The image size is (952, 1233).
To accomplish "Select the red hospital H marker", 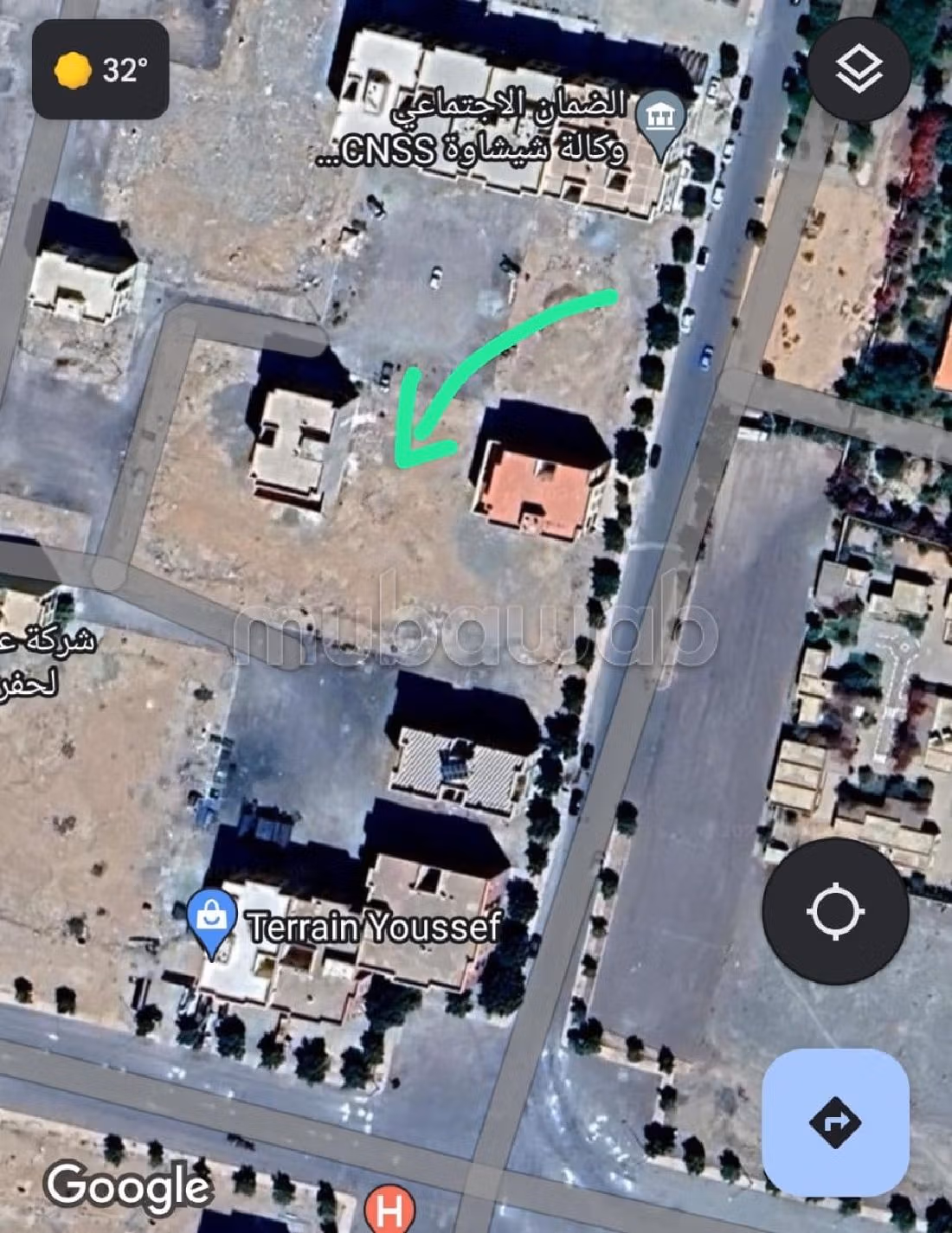I will (389, 1210).
